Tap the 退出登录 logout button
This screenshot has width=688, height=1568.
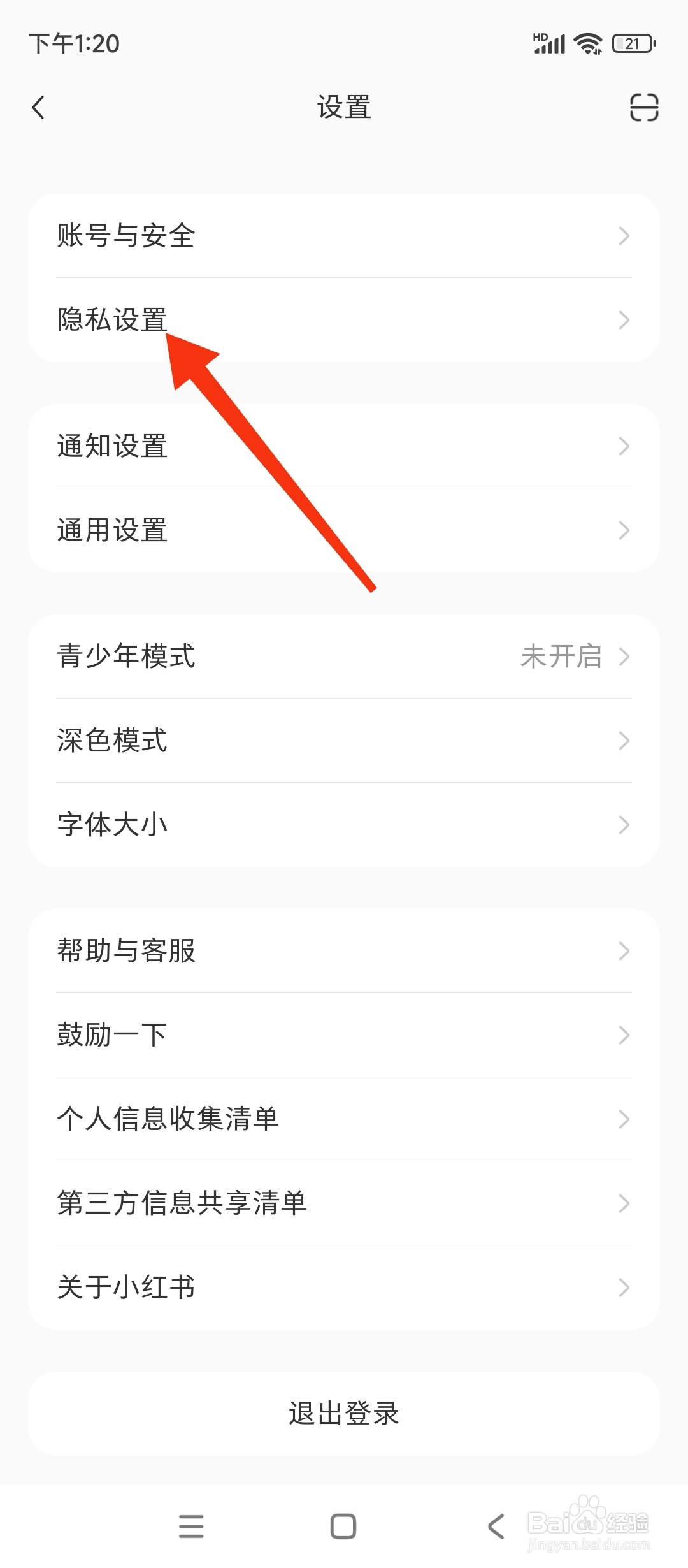click(x=344, y=1413)
